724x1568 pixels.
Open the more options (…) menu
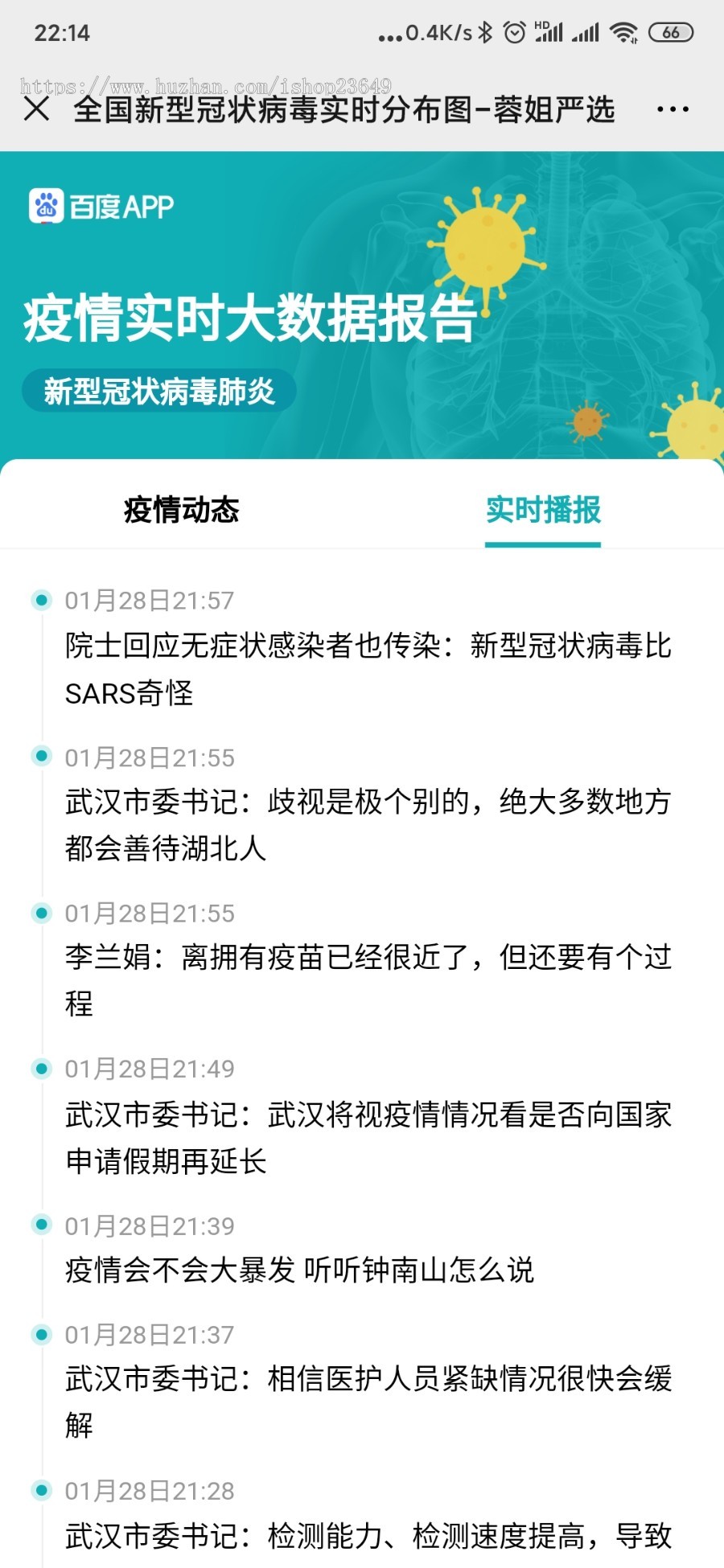[x=672, y=109]
